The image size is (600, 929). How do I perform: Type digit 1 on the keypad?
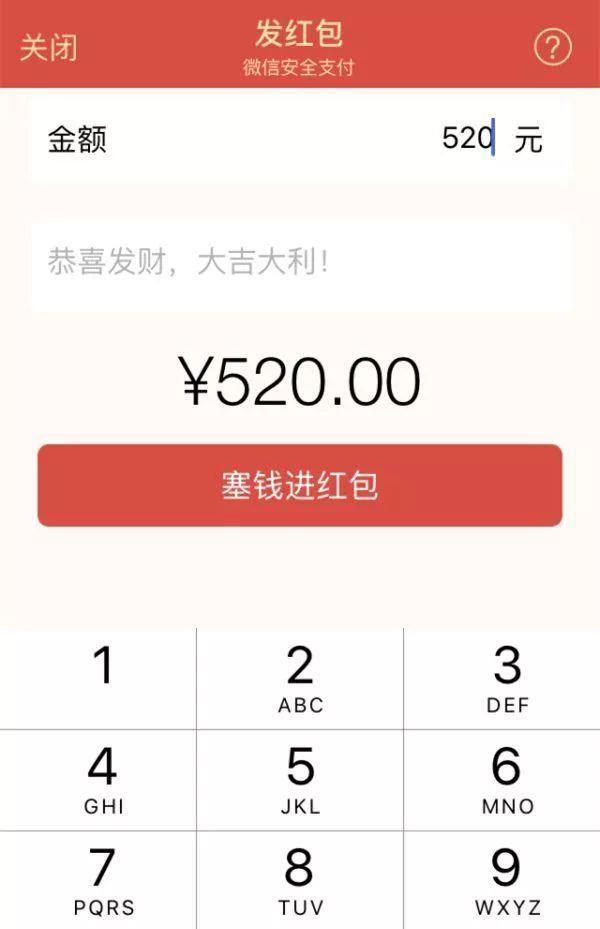[102, 678]
